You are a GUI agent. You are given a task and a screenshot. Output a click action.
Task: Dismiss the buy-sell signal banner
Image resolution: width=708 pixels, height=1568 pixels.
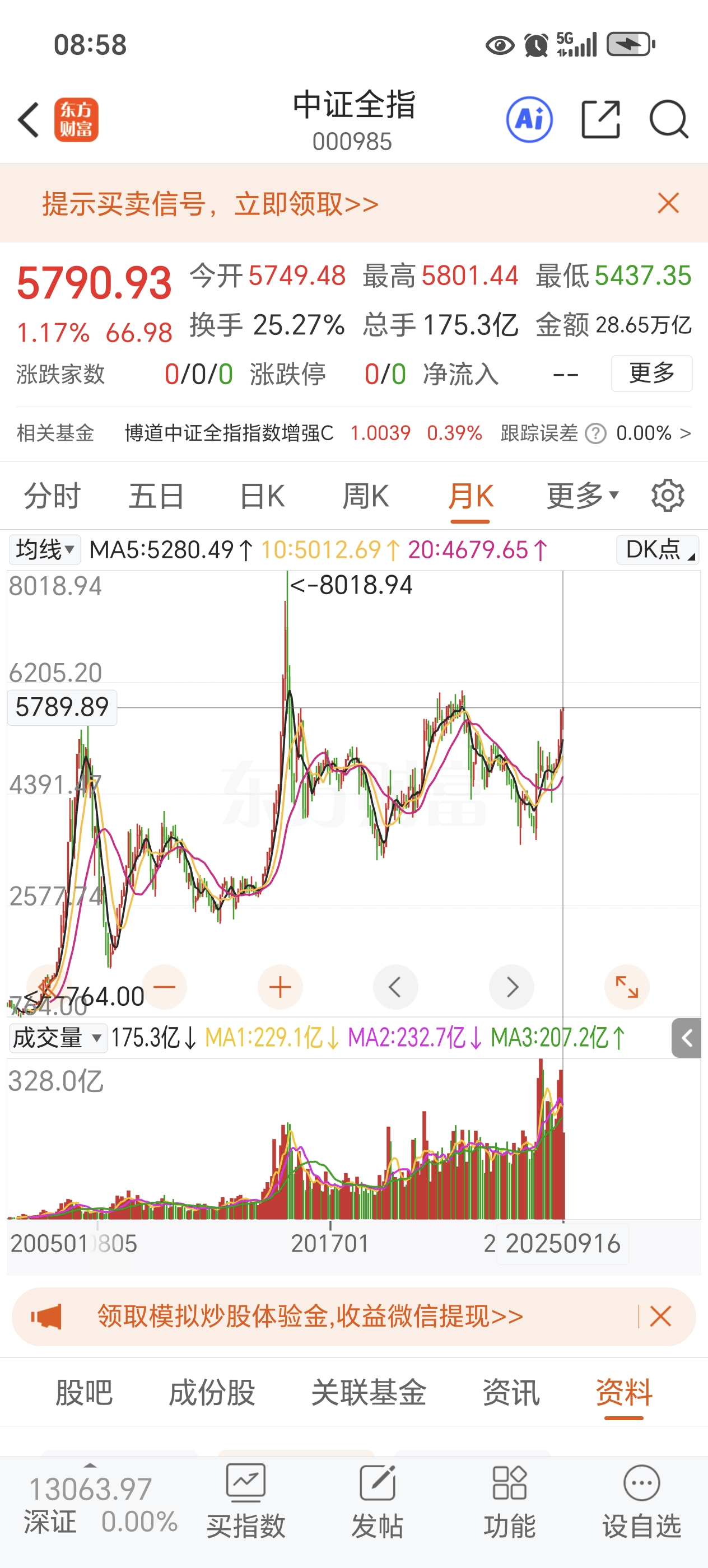668,203
